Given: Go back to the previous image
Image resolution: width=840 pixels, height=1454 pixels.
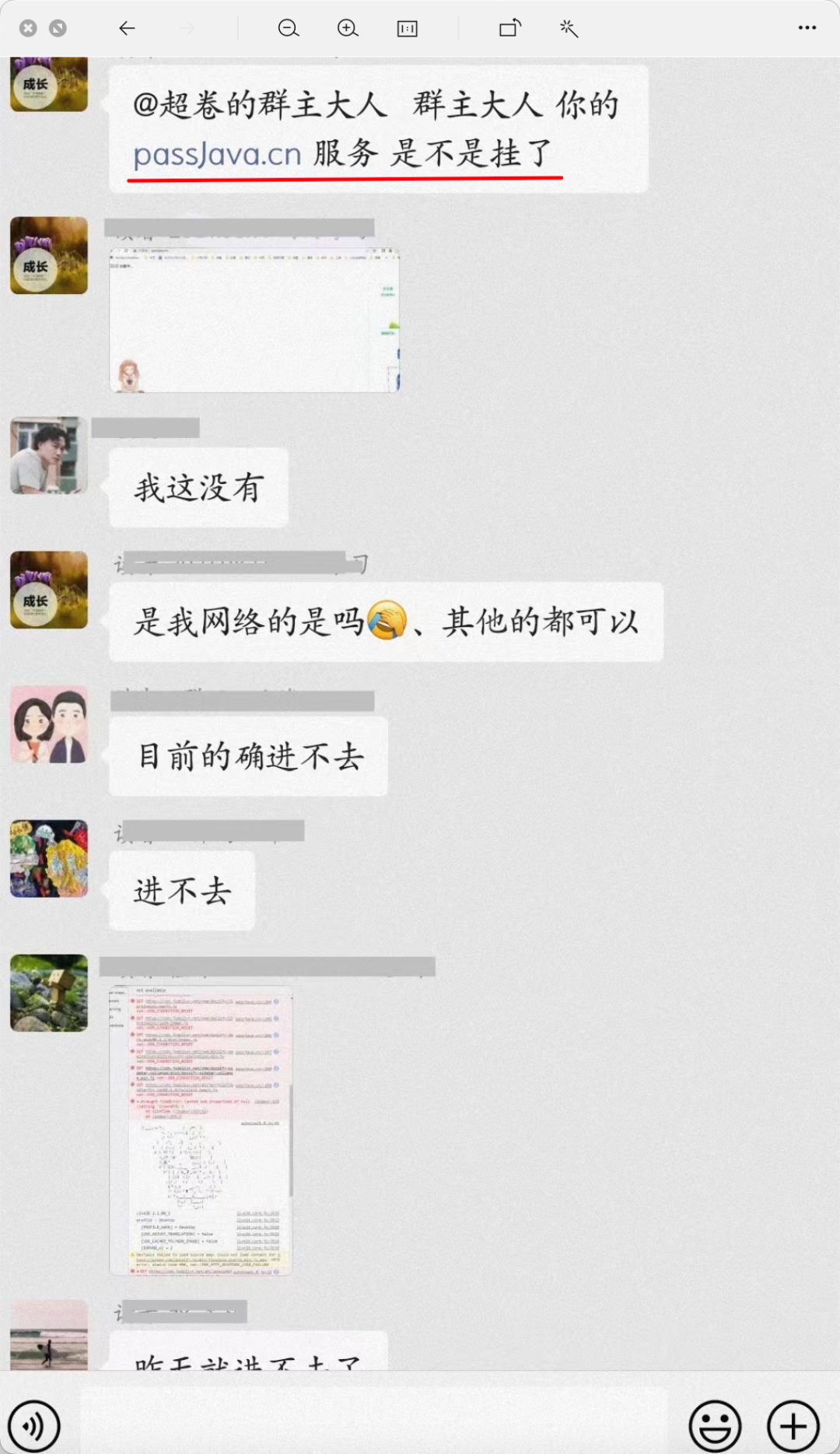Looking at the screenshot, I should tap(127, 29).
